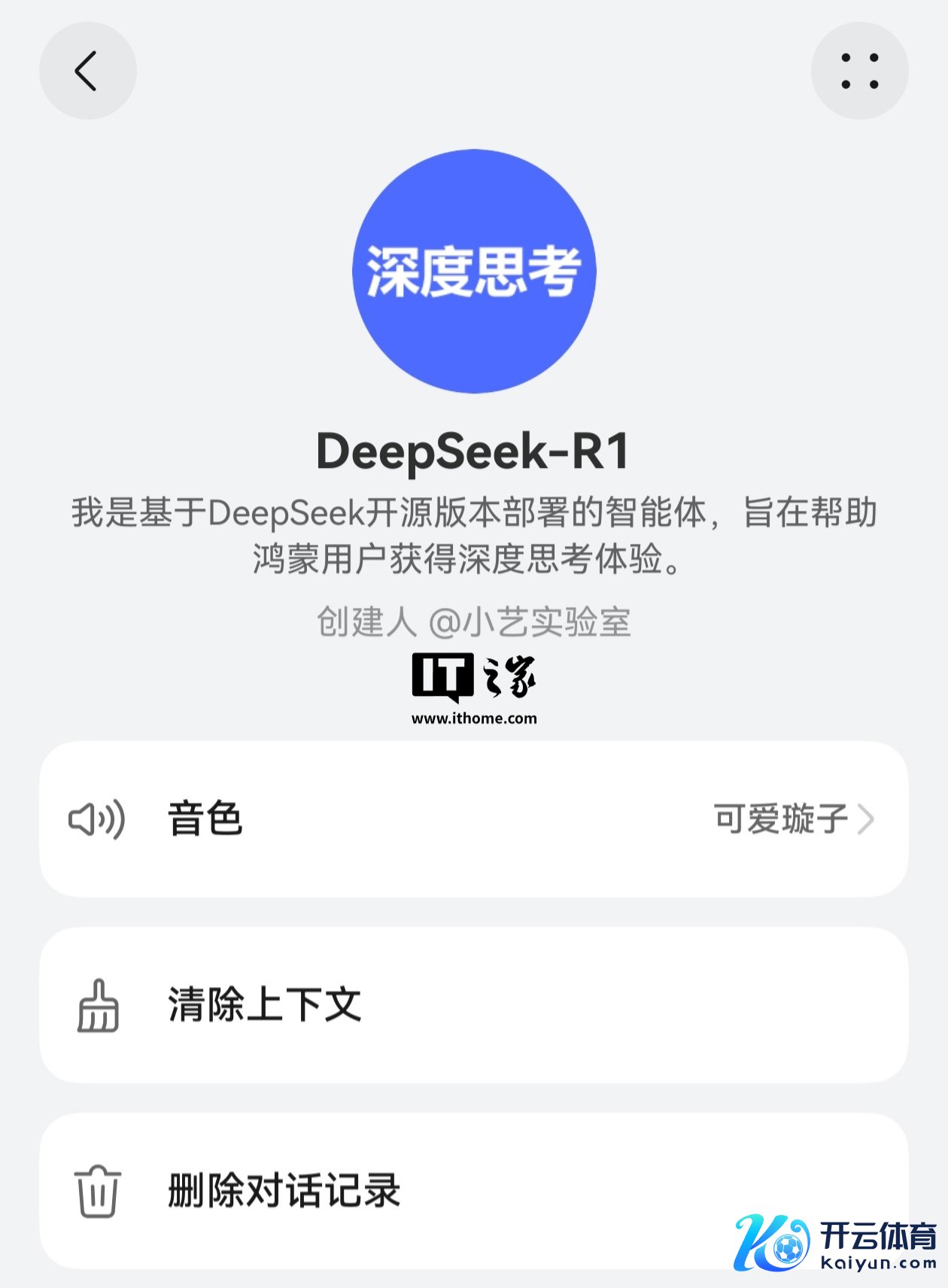Tap 清除上下文 to clear context
Screen dimensions: 948x1288
(x=473, y=1004)
